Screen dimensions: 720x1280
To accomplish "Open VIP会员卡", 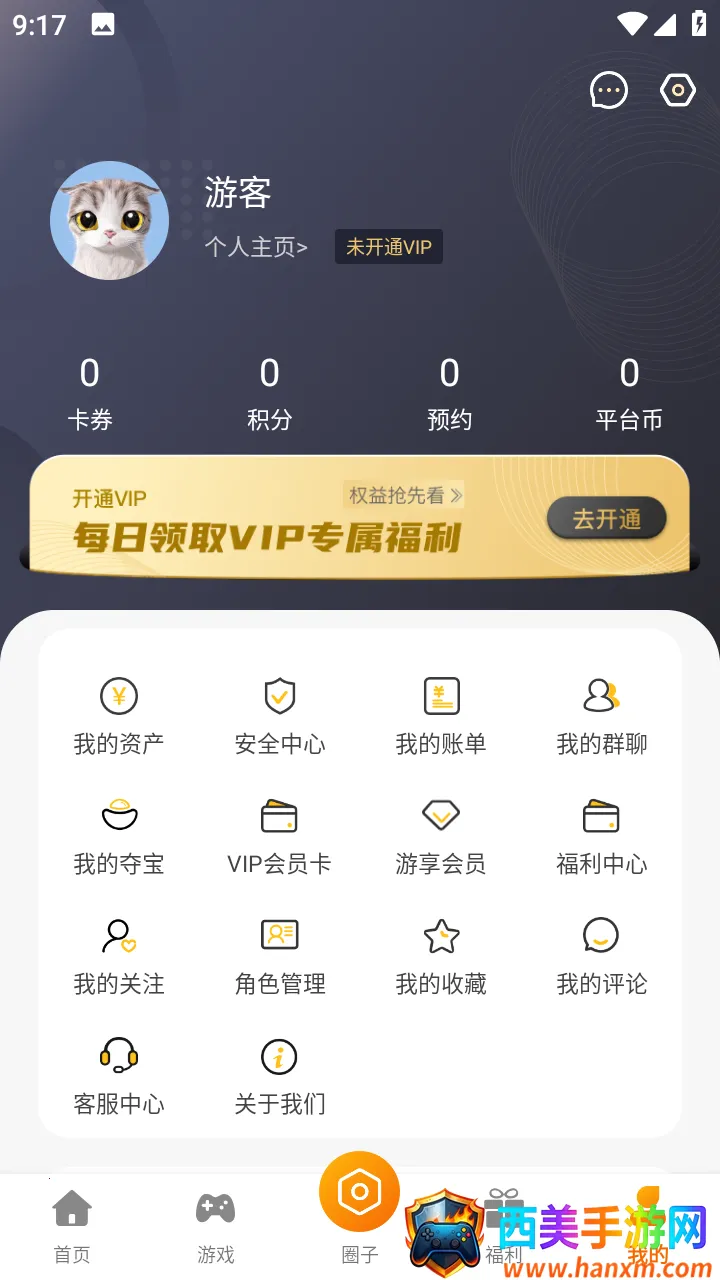I will pyautogui.click(x=280, y=836).
